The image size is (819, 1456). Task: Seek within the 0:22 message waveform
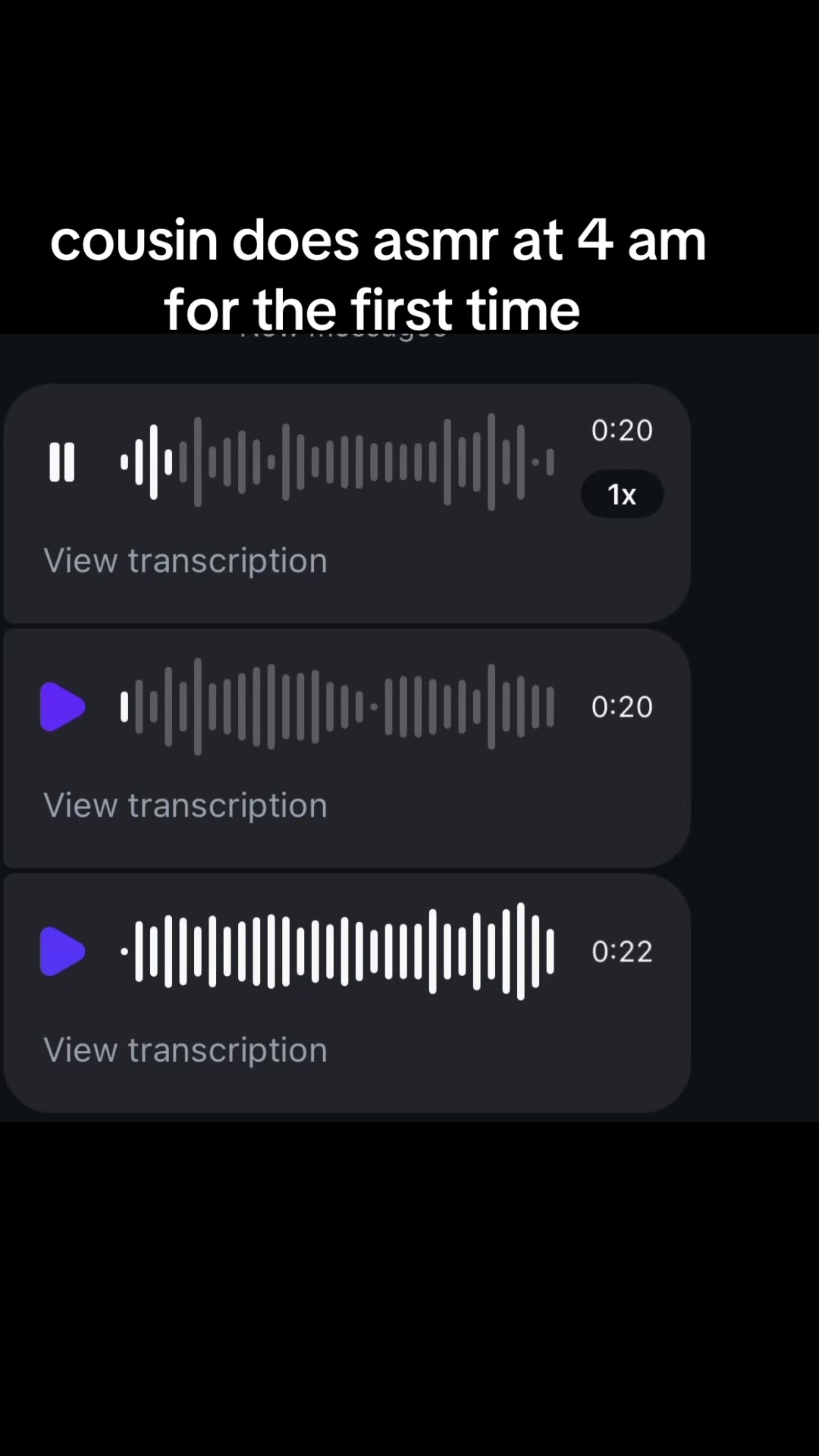(x=337, y=951)
